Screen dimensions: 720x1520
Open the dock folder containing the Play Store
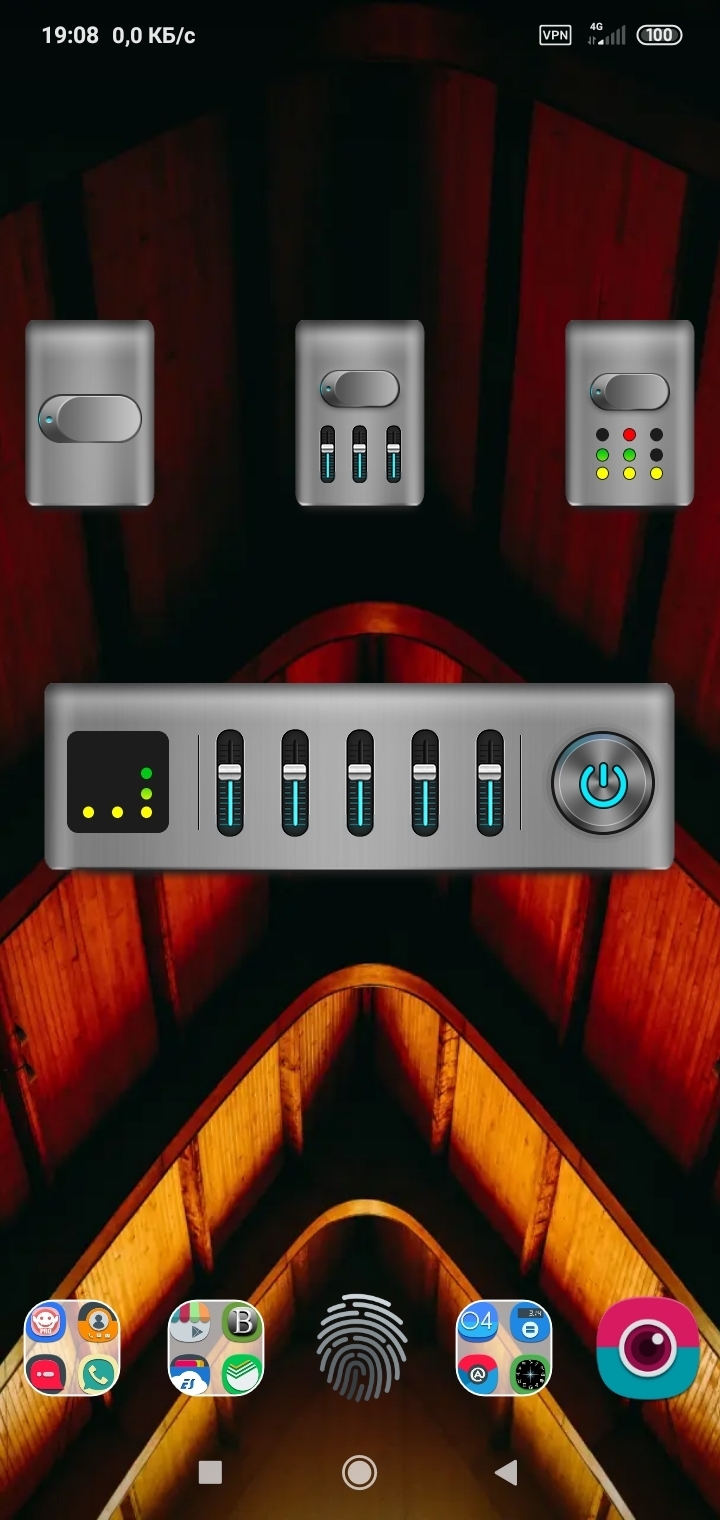point(216,1348)
